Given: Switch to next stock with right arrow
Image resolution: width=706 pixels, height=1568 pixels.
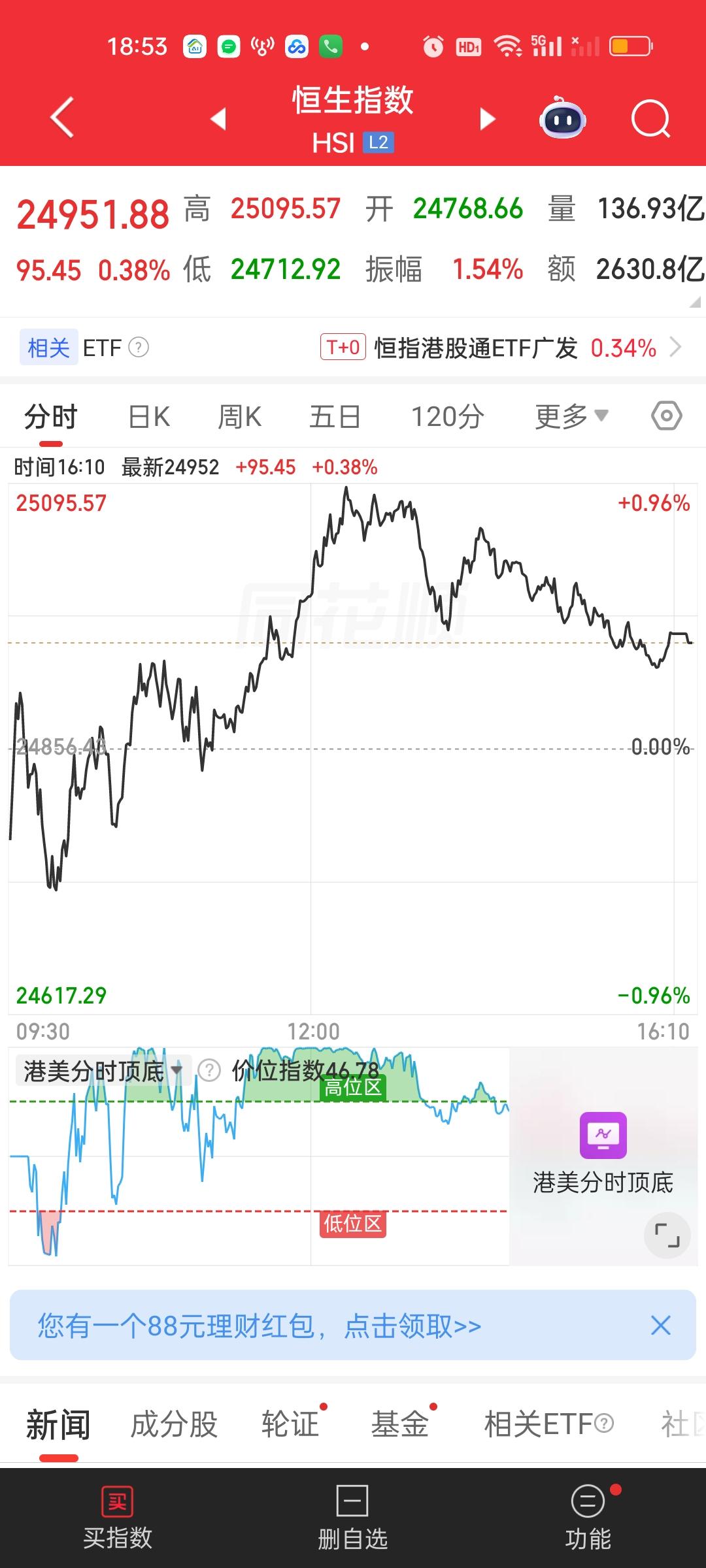Looking at the screenshot, I should [487, 119].
